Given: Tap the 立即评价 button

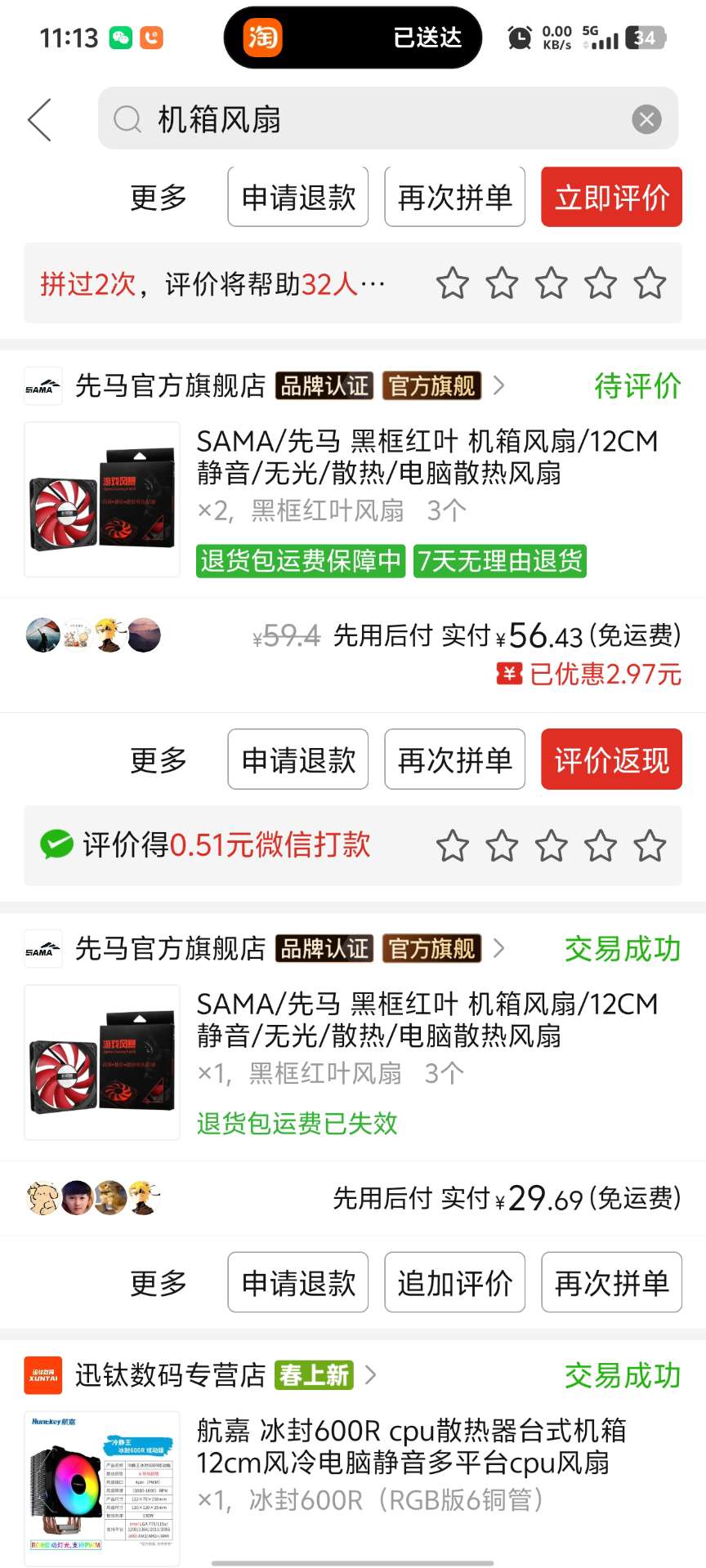Looking at the screenshot, I should click(x=611, y=197).
